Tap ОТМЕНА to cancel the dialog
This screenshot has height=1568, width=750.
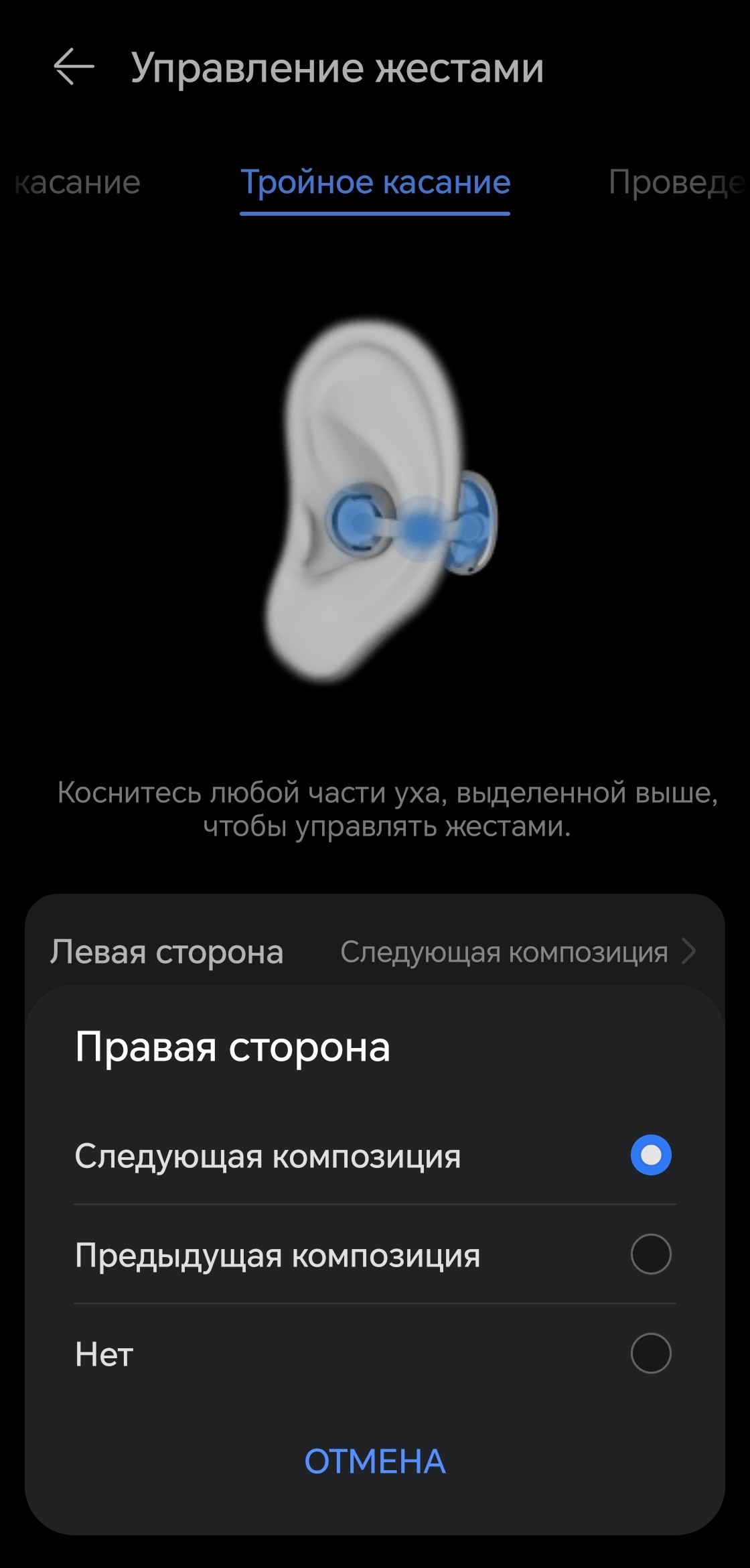coord(375,1461)
